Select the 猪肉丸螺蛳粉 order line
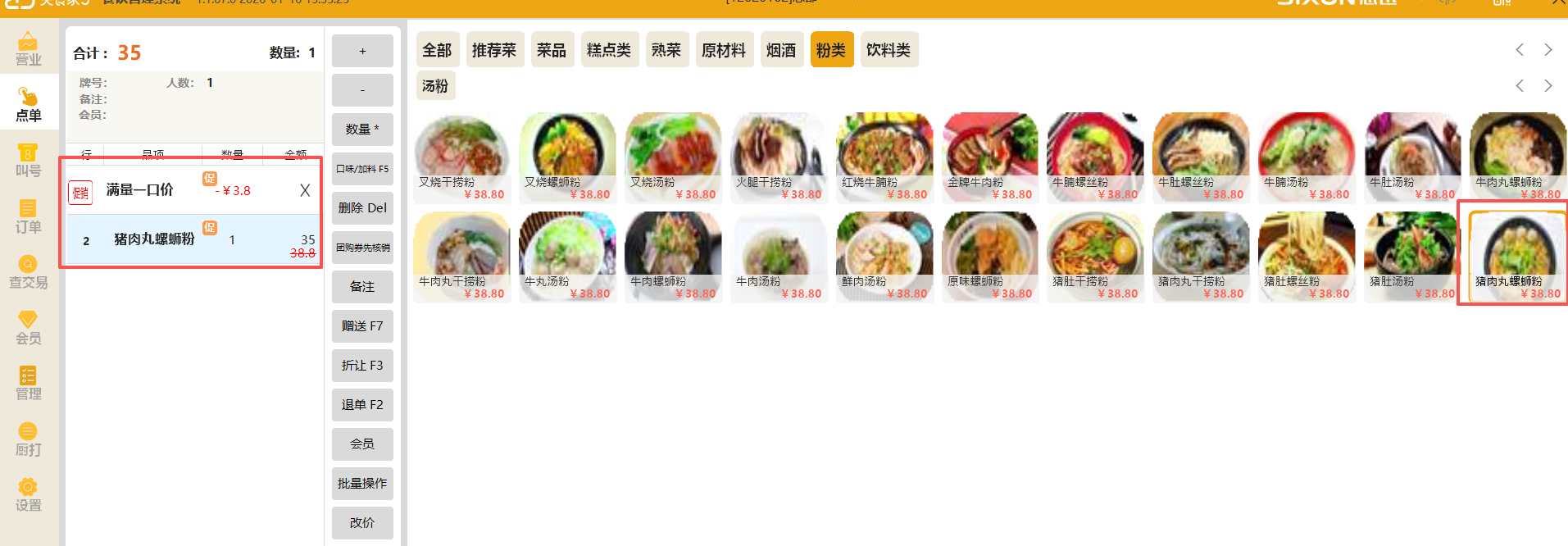Viewport: 1568px width, 546px height. (154, 239)
